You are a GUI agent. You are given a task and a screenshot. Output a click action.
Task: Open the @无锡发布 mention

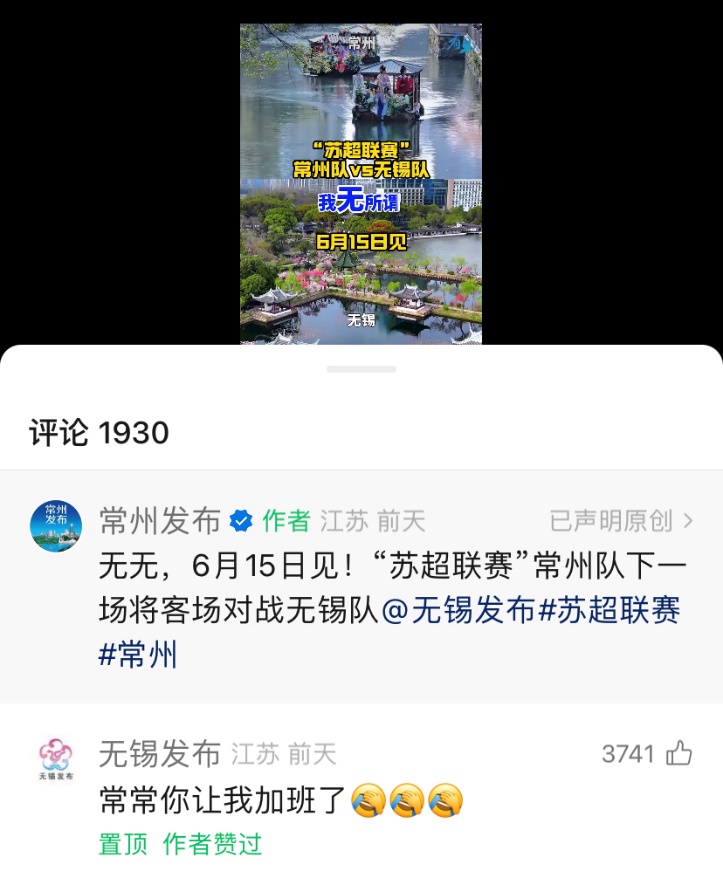pos(459,610)
